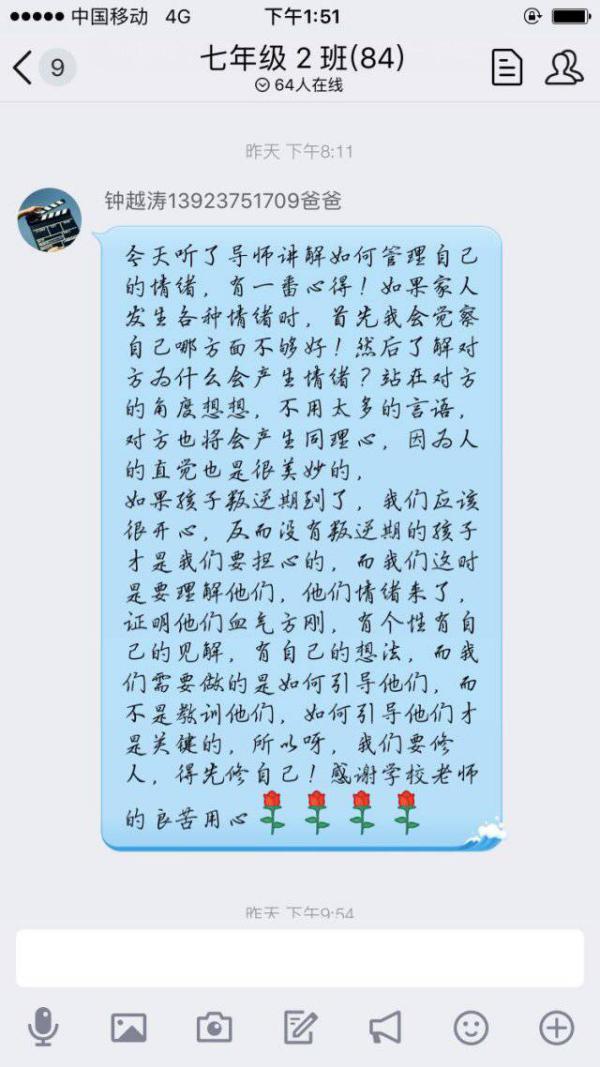Viewport: 600px width, 1067px height.
Task: View the group members icon
Action: point(564,67)
